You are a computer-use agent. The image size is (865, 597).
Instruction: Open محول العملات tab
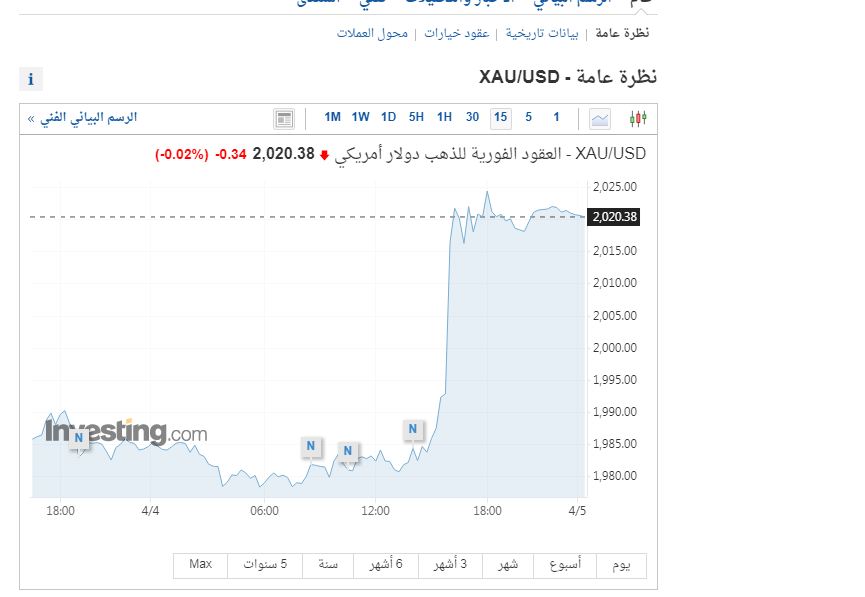click(x=372, y=33)
